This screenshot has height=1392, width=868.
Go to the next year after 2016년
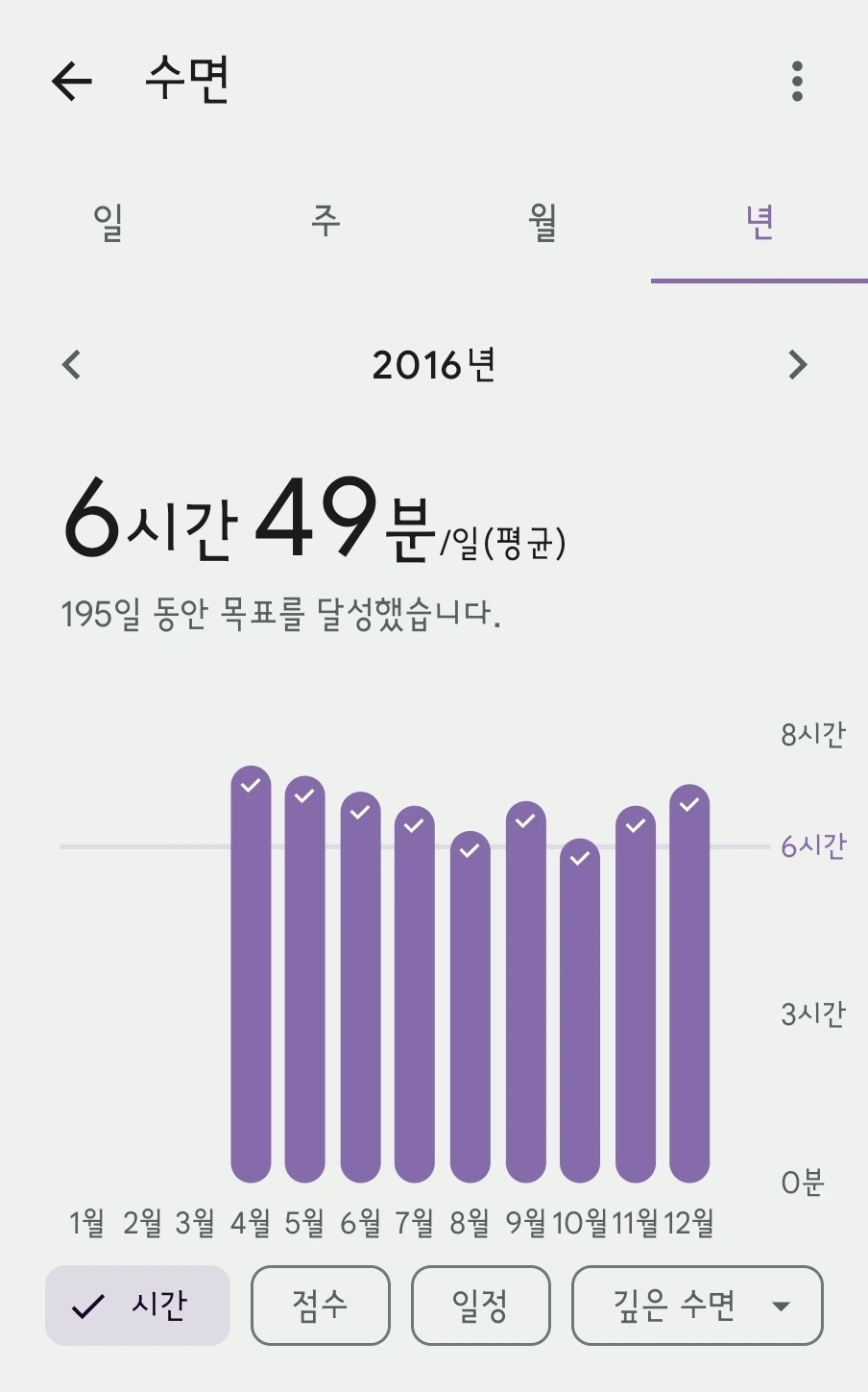point(797,365)
